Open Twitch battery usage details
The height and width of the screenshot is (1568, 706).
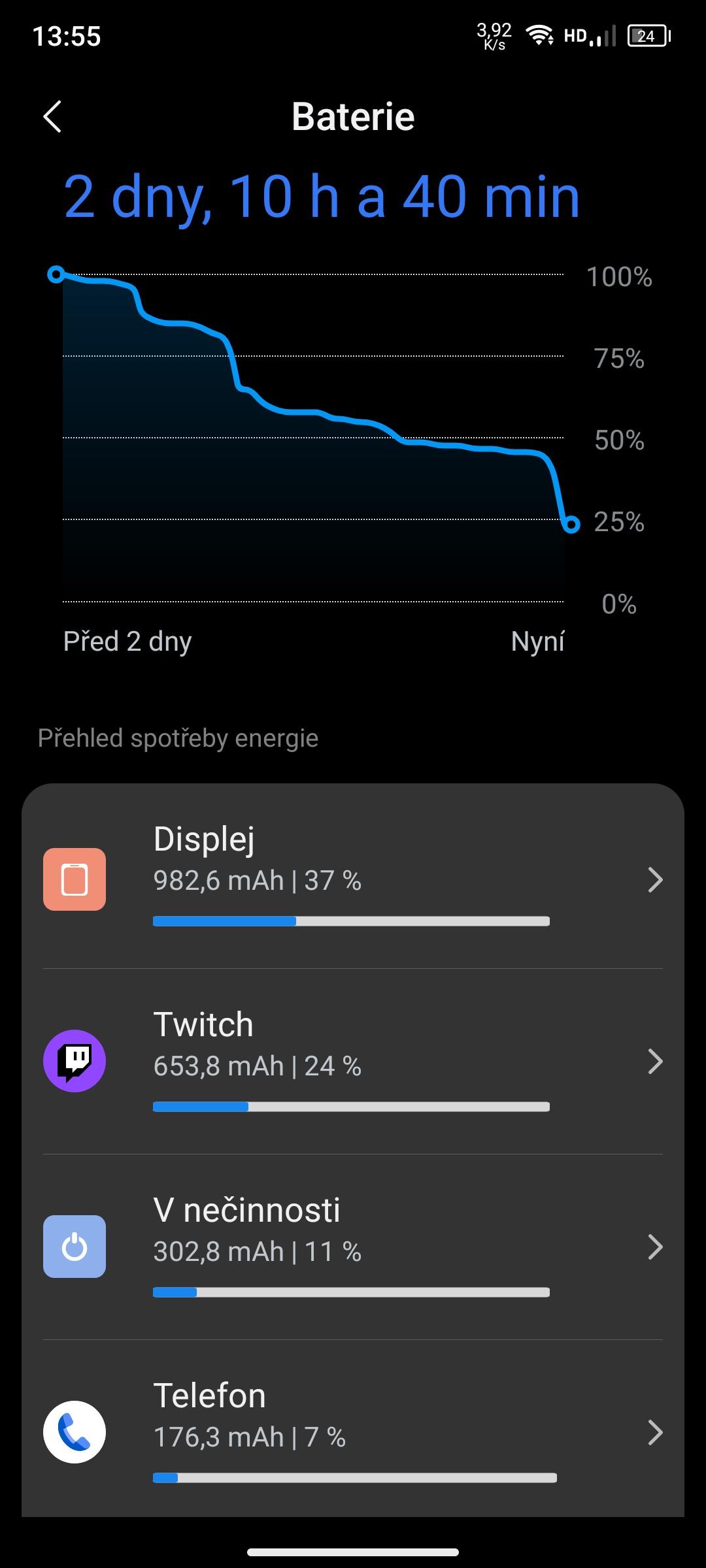coord(353,1062)
